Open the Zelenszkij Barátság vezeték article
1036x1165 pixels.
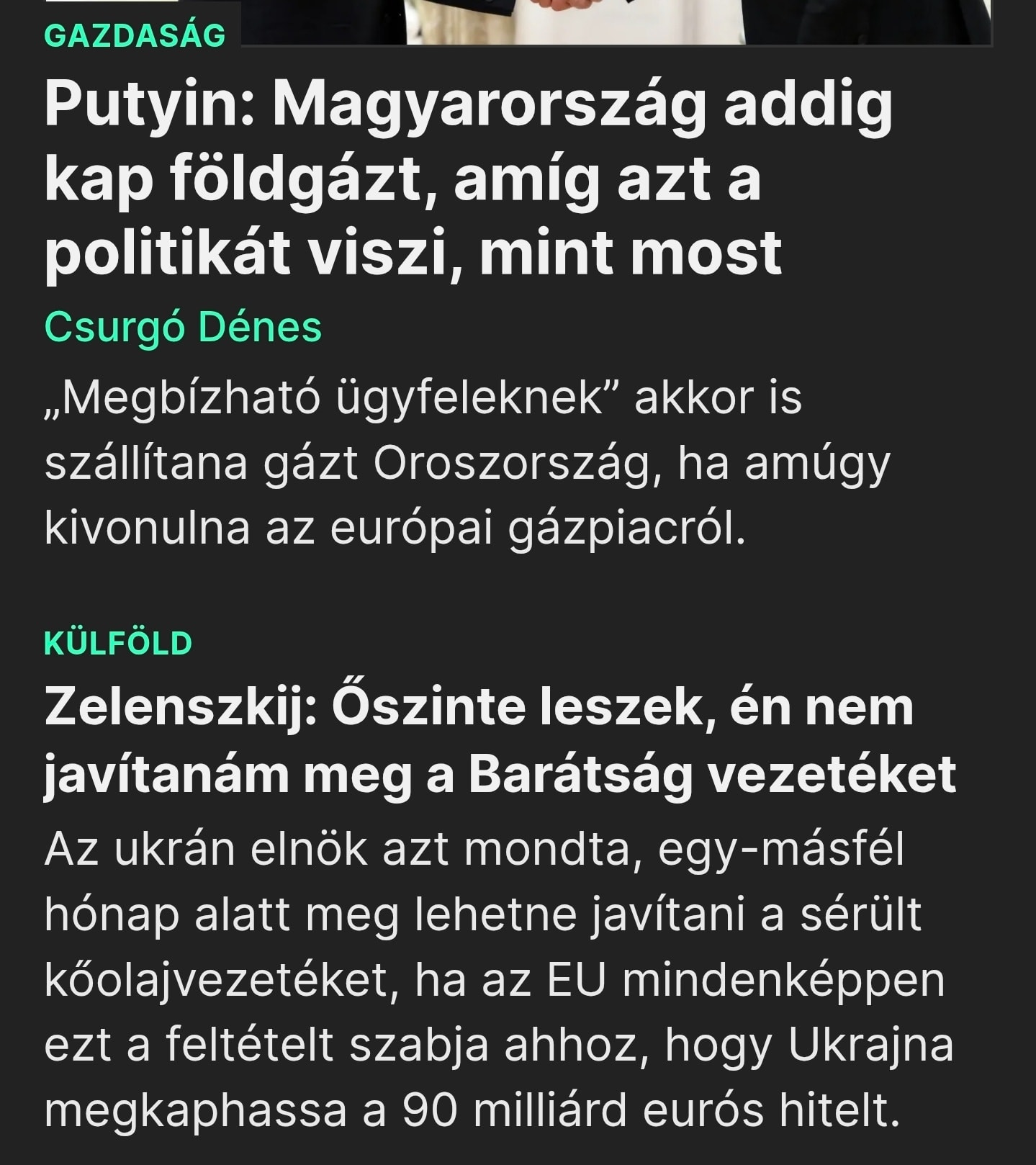(x=500, y=739)
